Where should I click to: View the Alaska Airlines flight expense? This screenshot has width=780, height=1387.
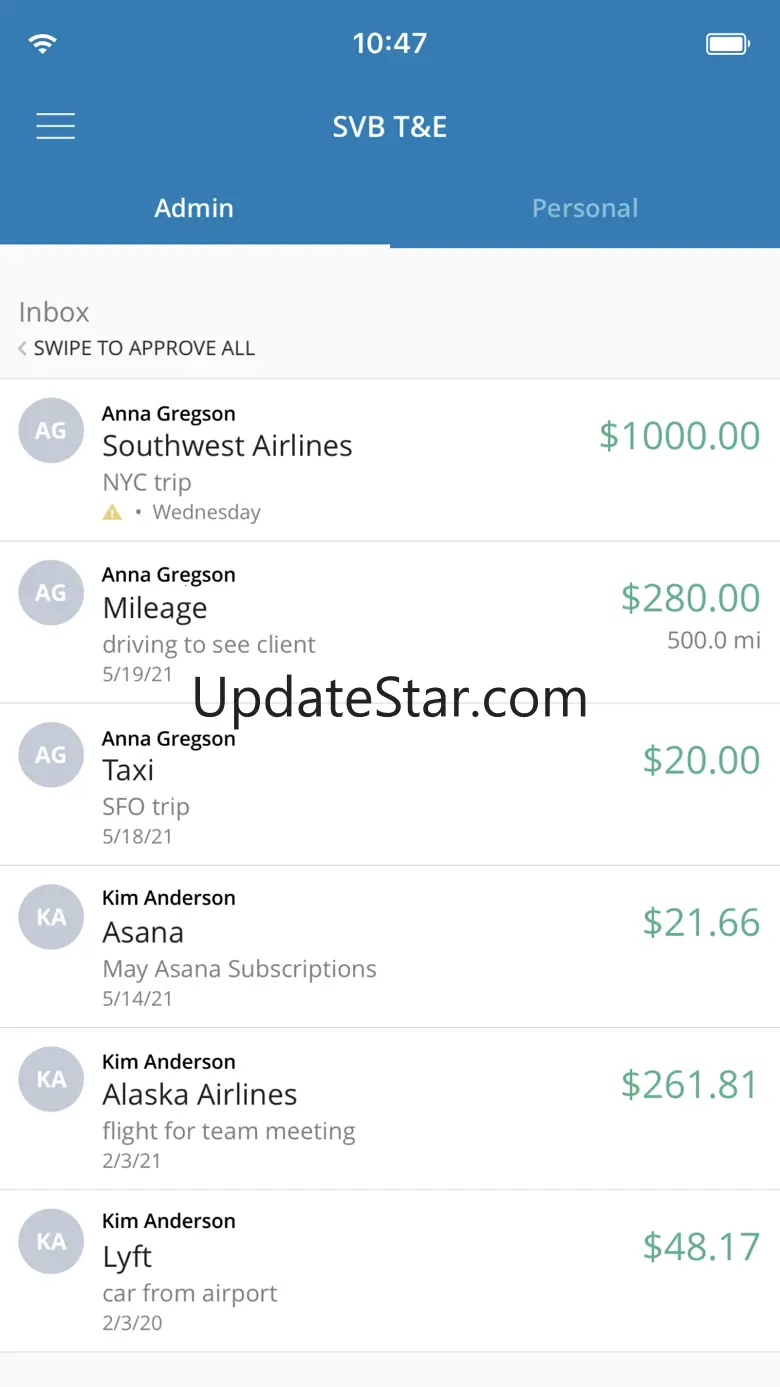pos(390,1109)
